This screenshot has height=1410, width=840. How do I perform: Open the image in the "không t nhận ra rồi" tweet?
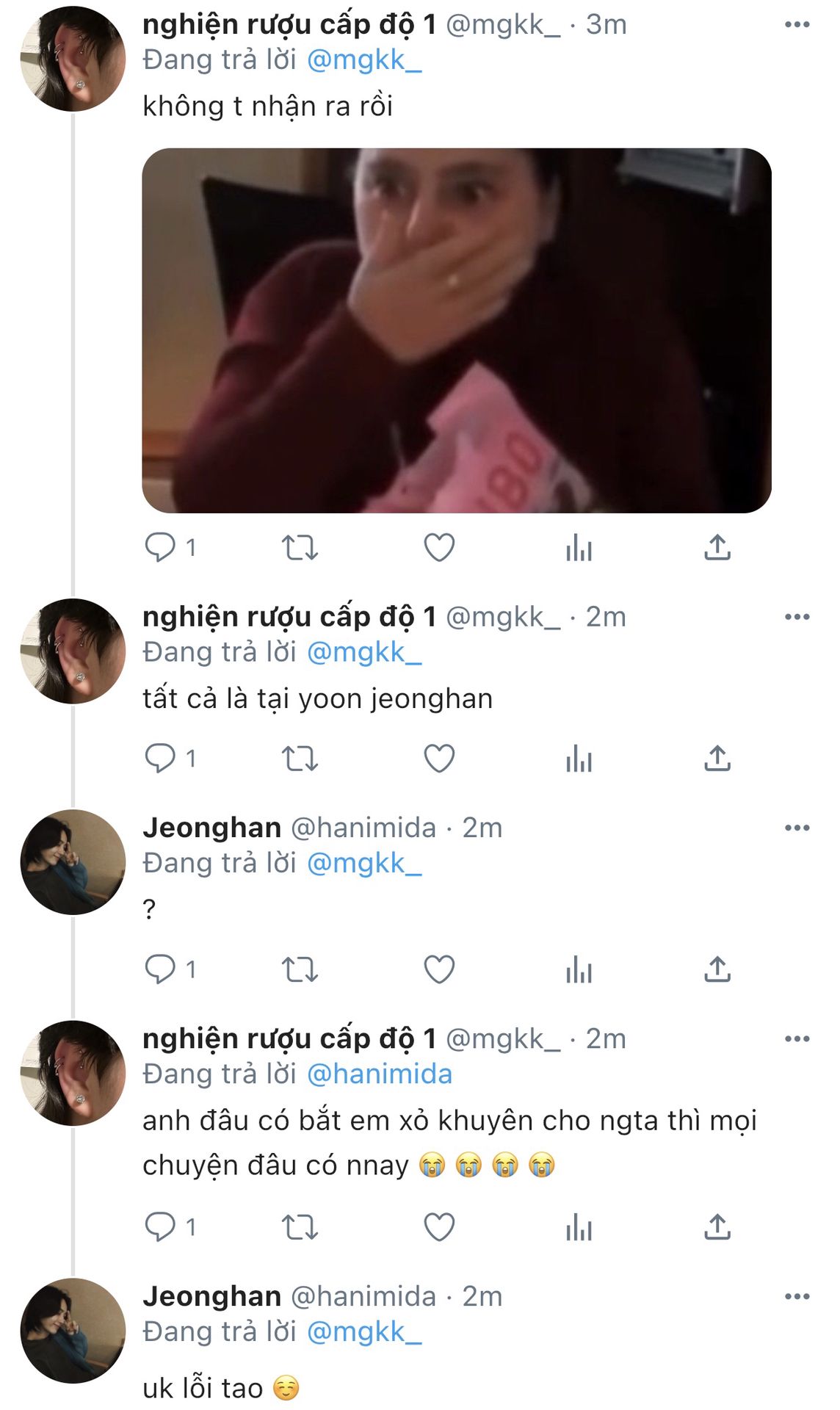click(456, 330)
